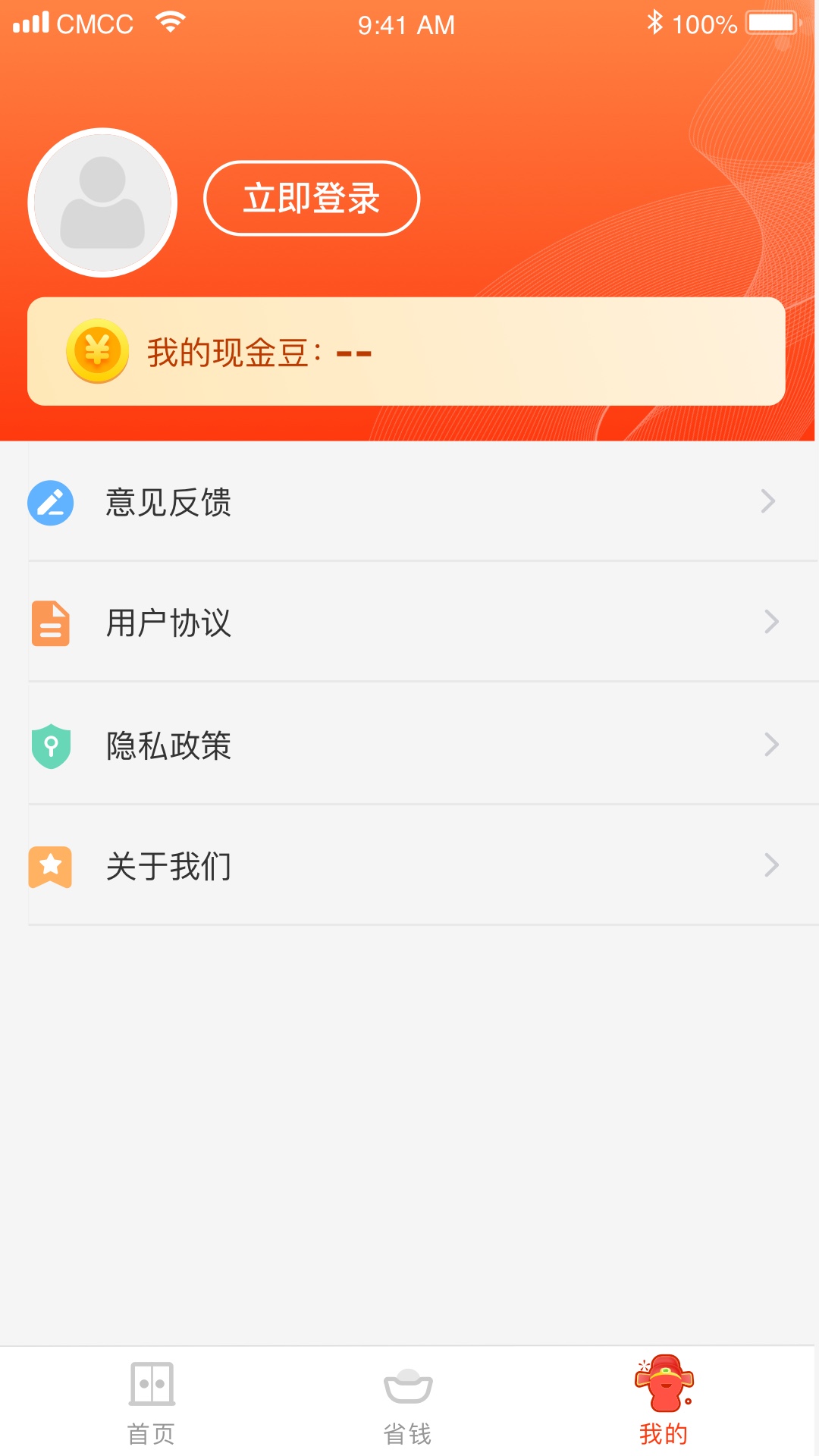Tap the default profile avatar
The image size is (819, 1456).
pyautogui.click(x=102, y=202)
